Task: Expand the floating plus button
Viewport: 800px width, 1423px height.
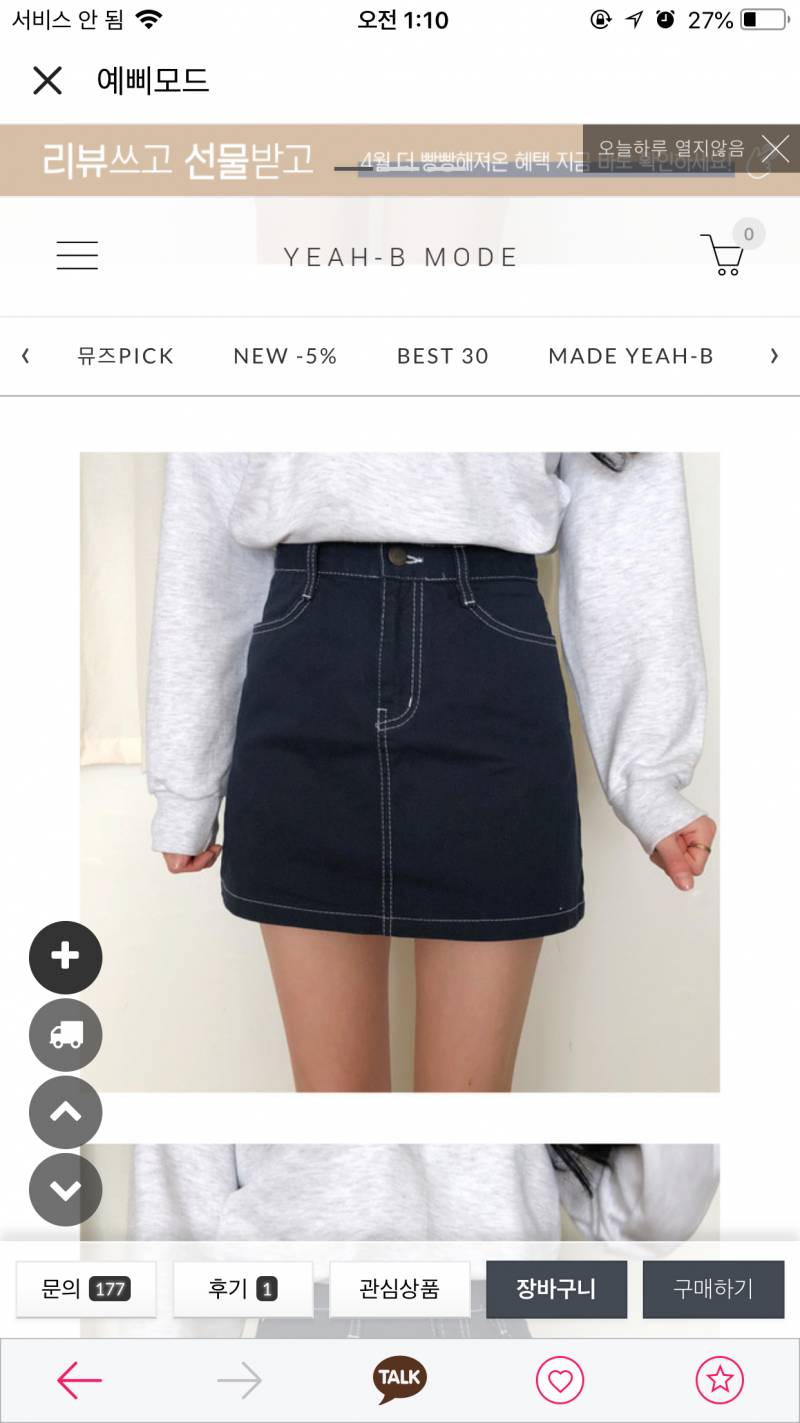Action: coord(66,957)
